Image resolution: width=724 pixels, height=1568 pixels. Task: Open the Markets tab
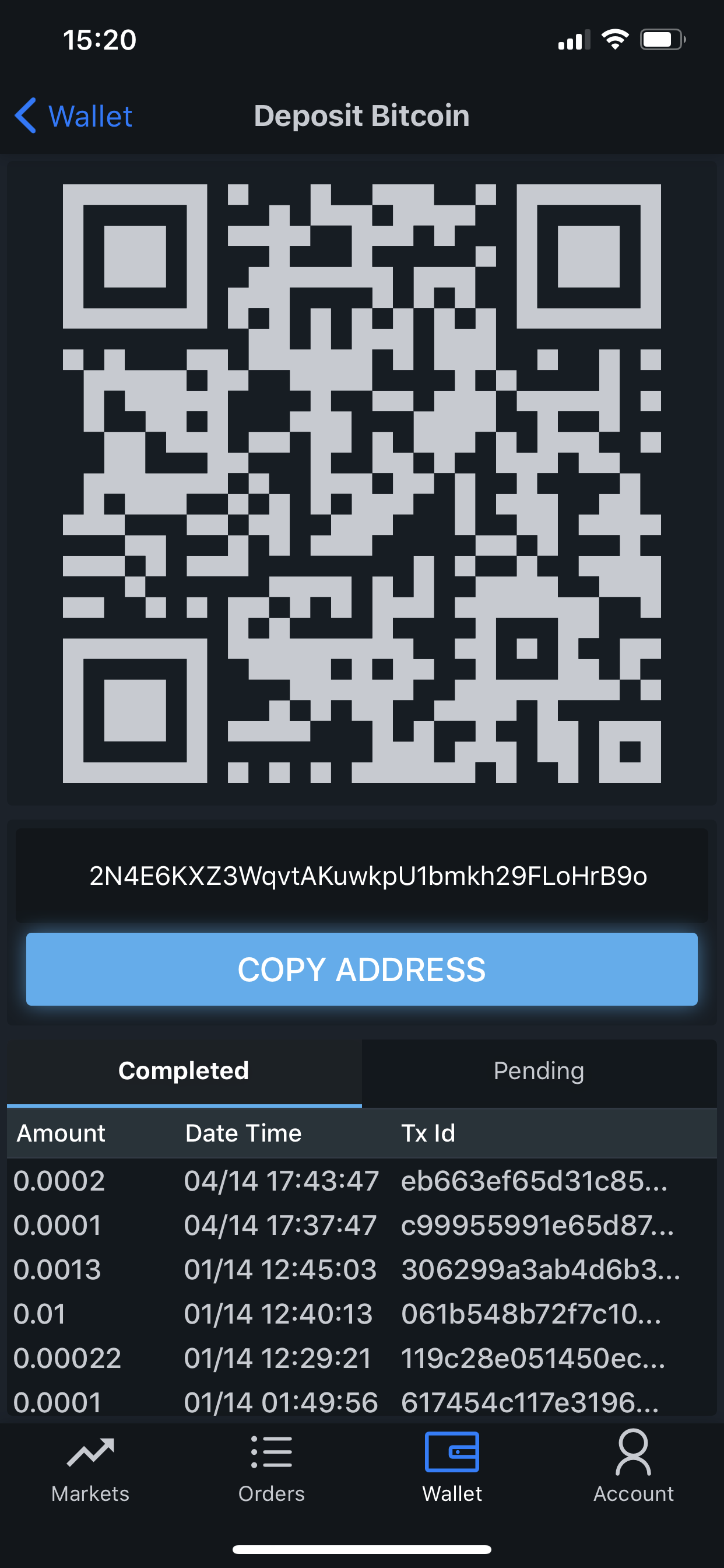[x=90, y=1468]
